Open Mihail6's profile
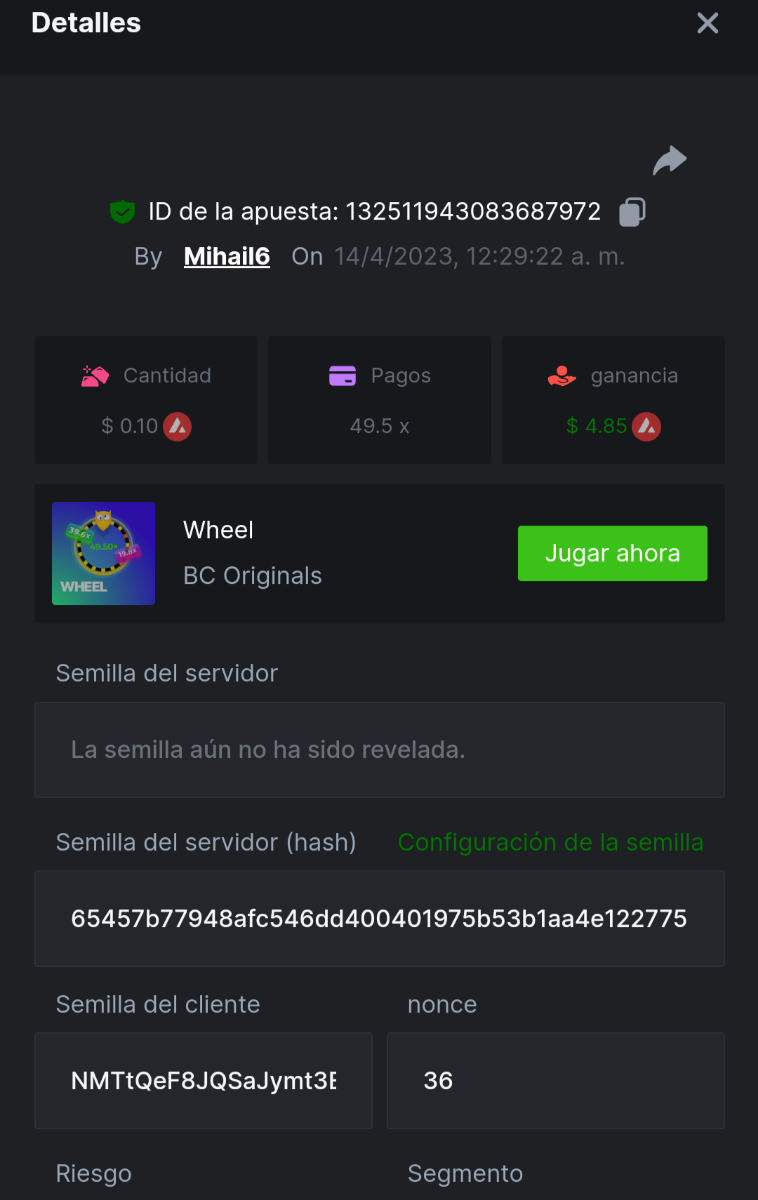Screen dimensions: 758x1200 click(227, 256)
